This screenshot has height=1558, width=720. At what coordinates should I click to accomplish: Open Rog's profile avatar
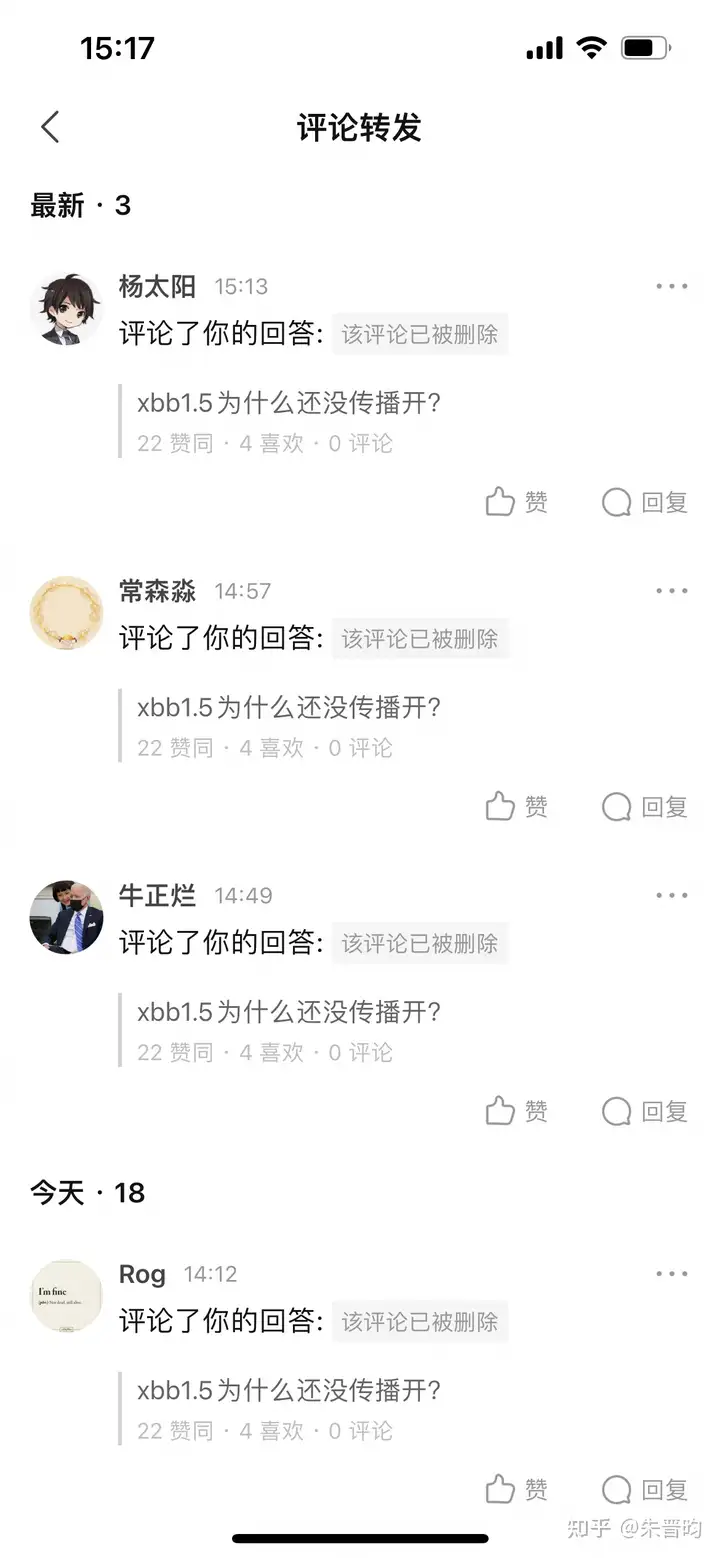(x=66, y=1296)
